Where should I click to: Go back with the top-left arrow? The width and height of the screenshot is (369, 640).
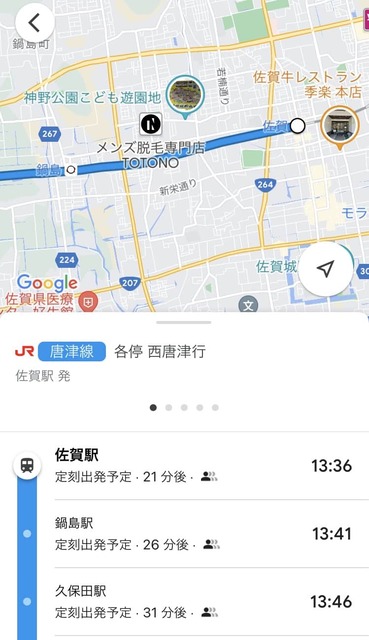(35, 23)
